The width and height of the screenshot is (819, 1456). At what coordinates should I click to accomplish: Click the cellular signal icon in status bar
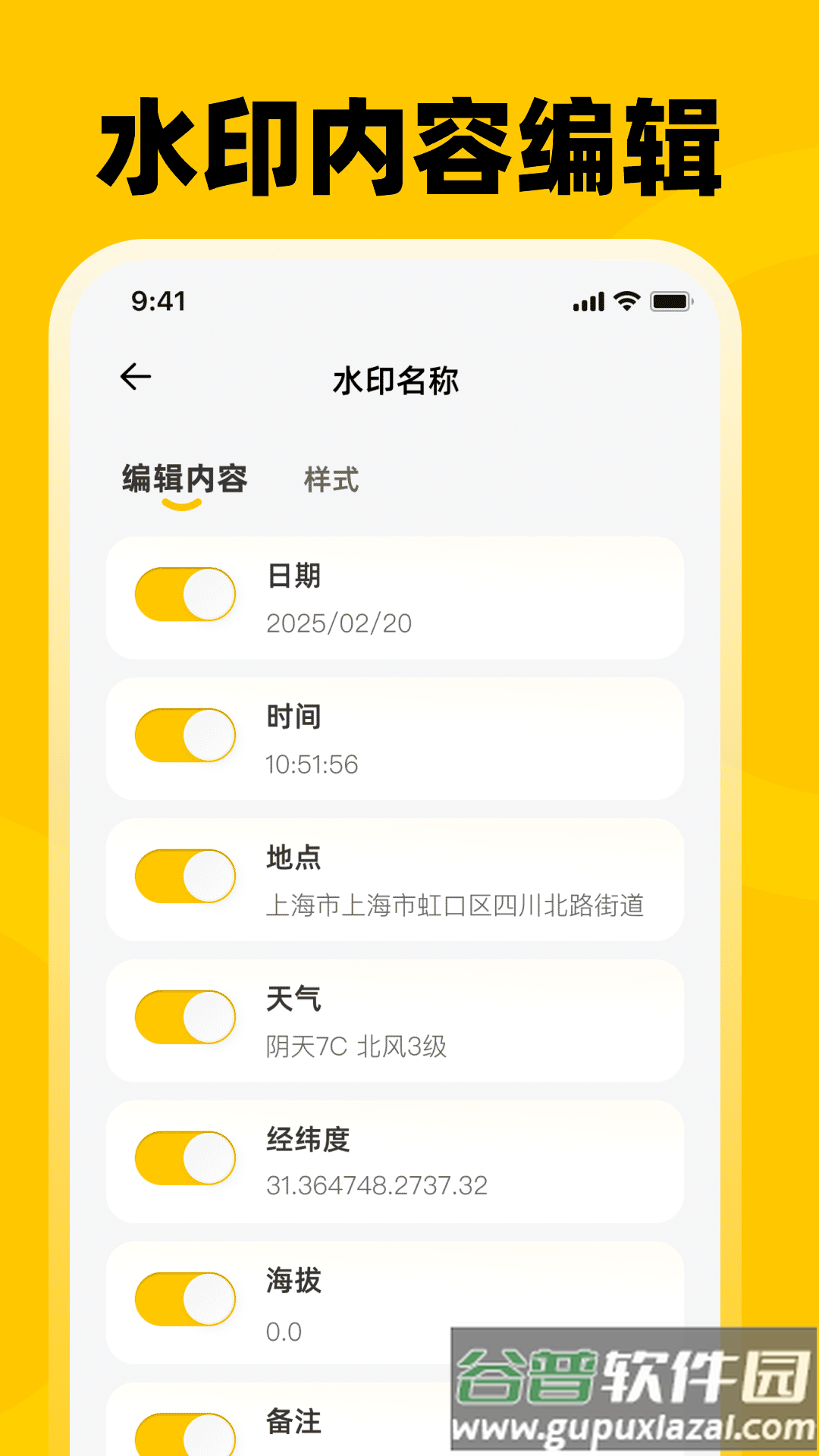coord(588,301)
